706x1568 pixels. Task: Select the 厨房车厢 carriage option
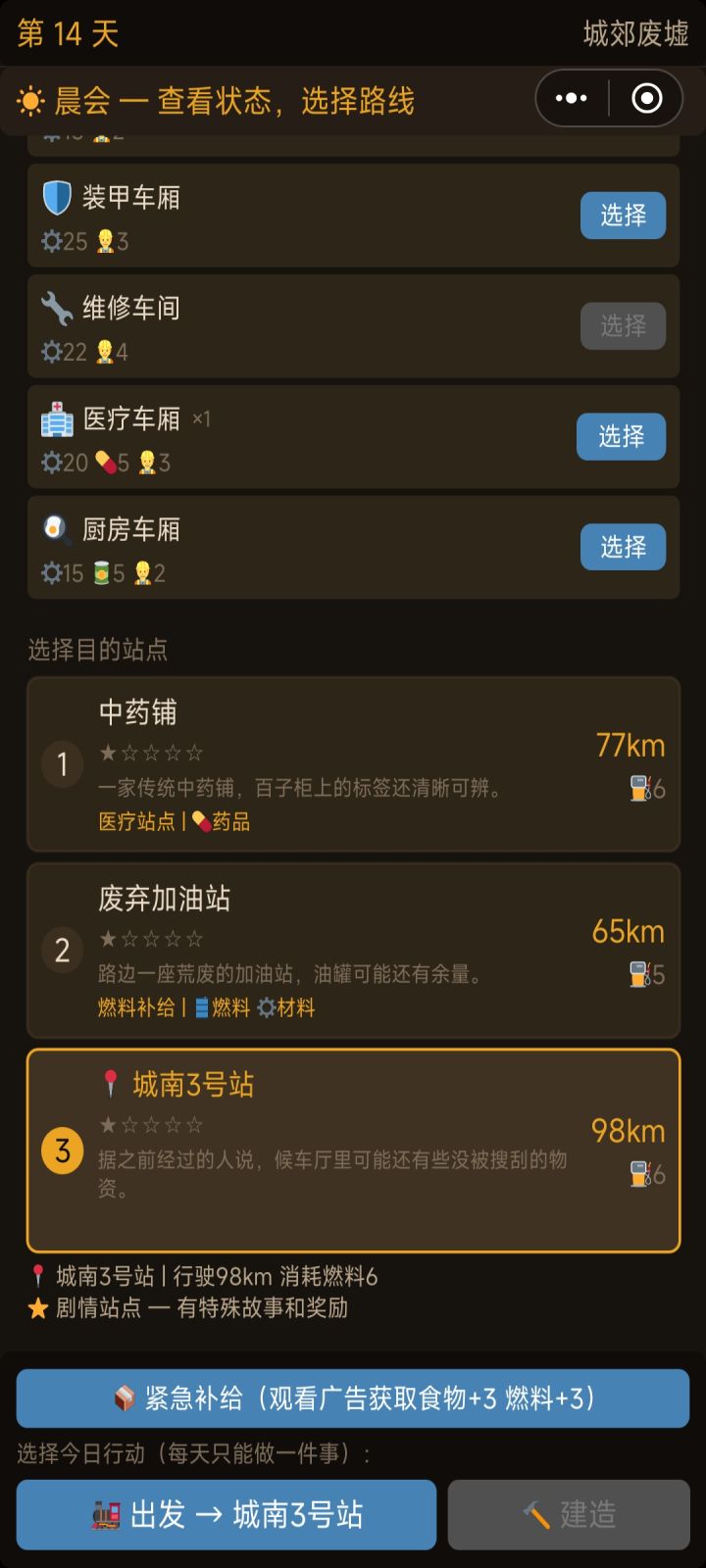click(622, 547)
